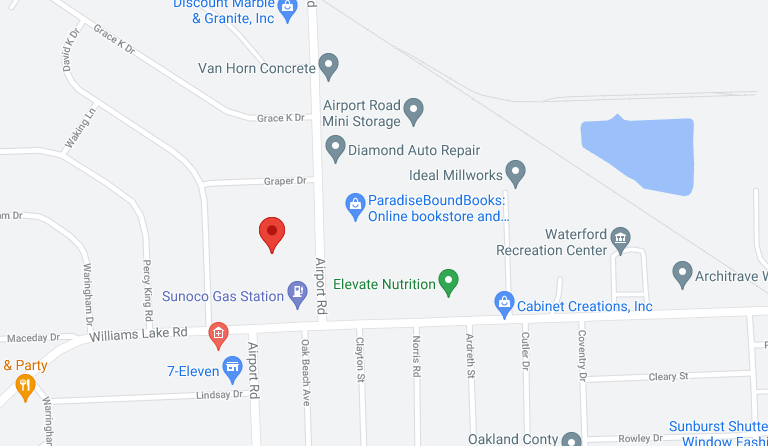The image size is (768, 446).
Task: Select the 7-Eleven store marker
Action: [233, 367]
